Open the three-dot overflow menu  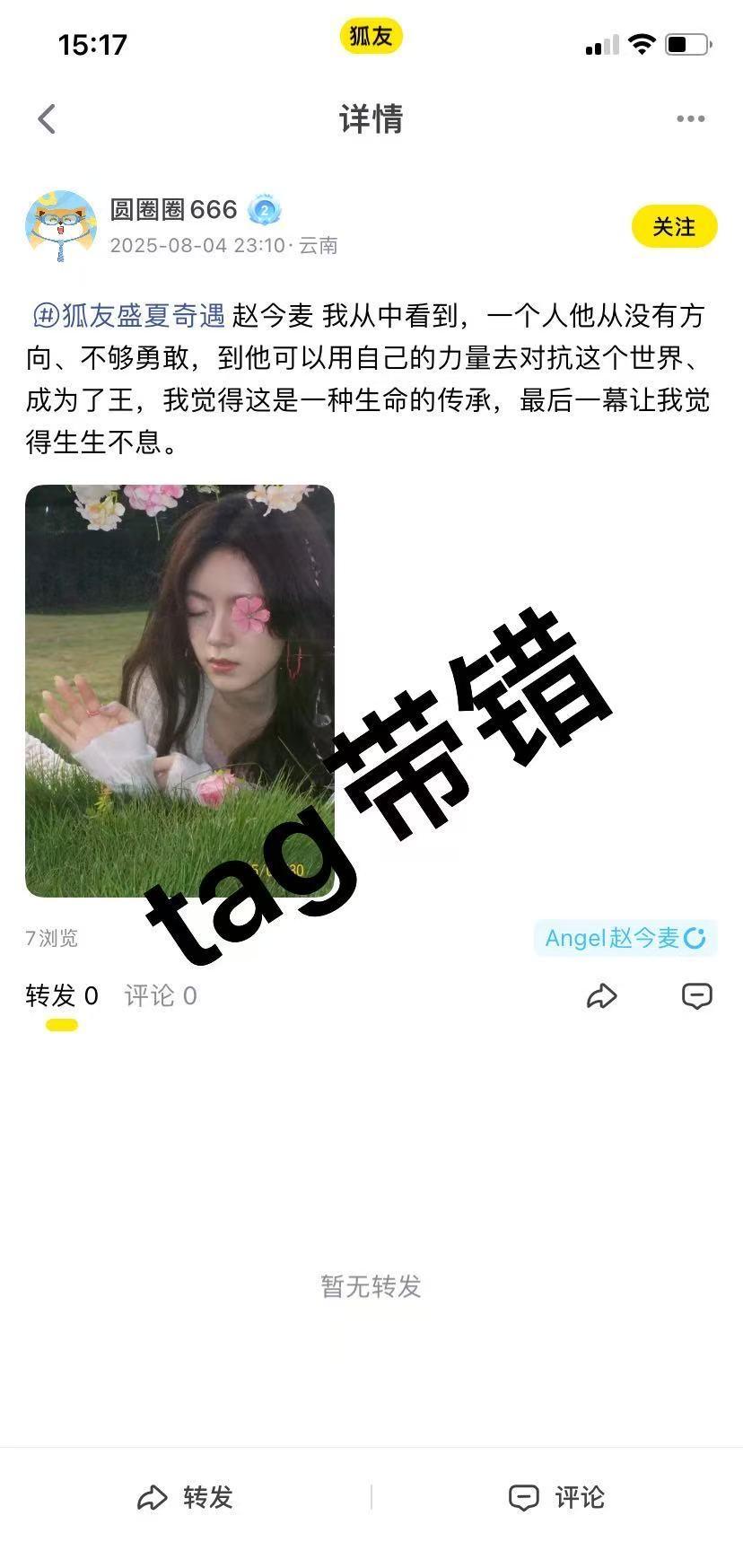pos(690,118)
